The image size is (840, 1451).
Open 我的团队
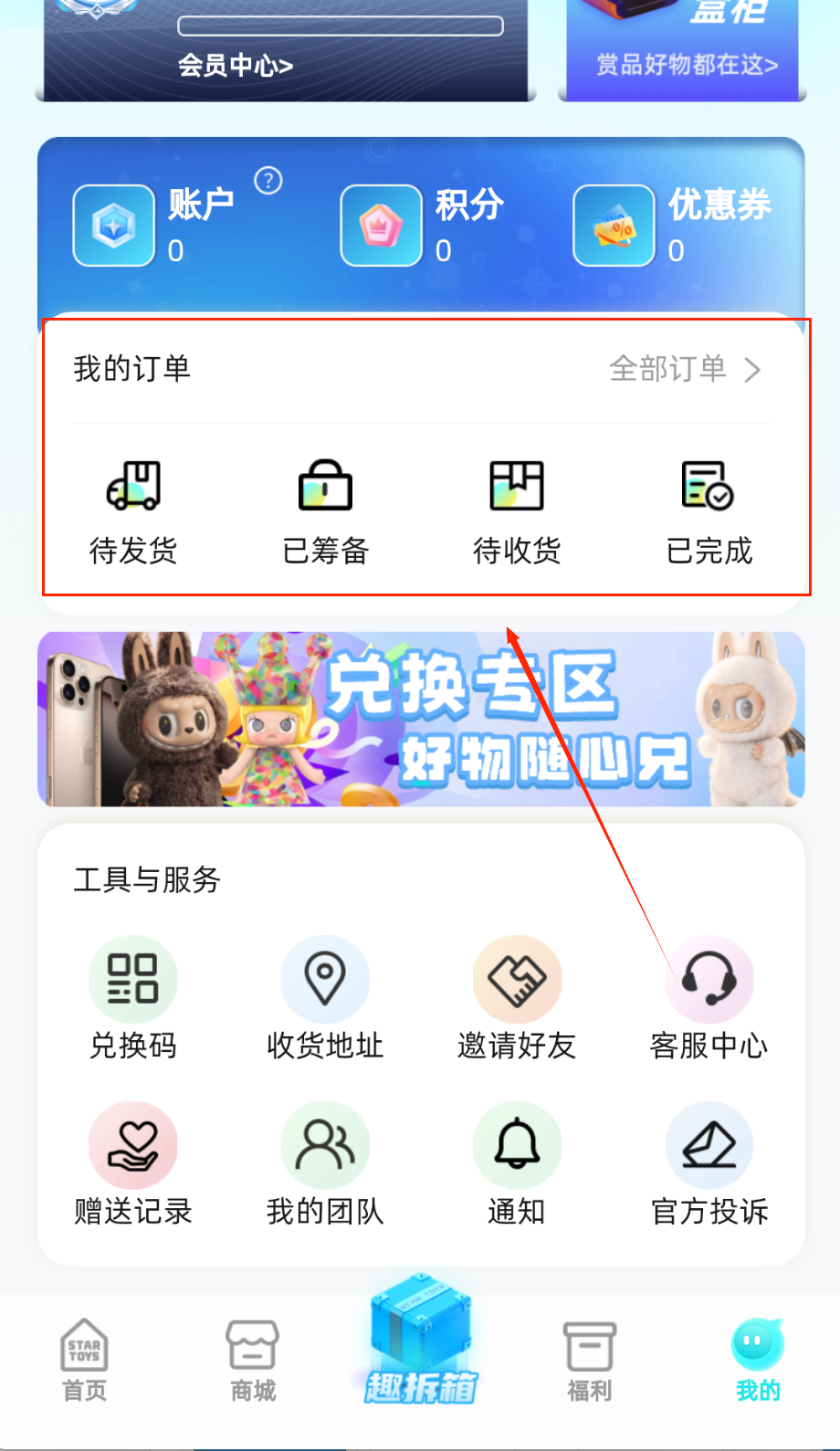coord(325,1163)
